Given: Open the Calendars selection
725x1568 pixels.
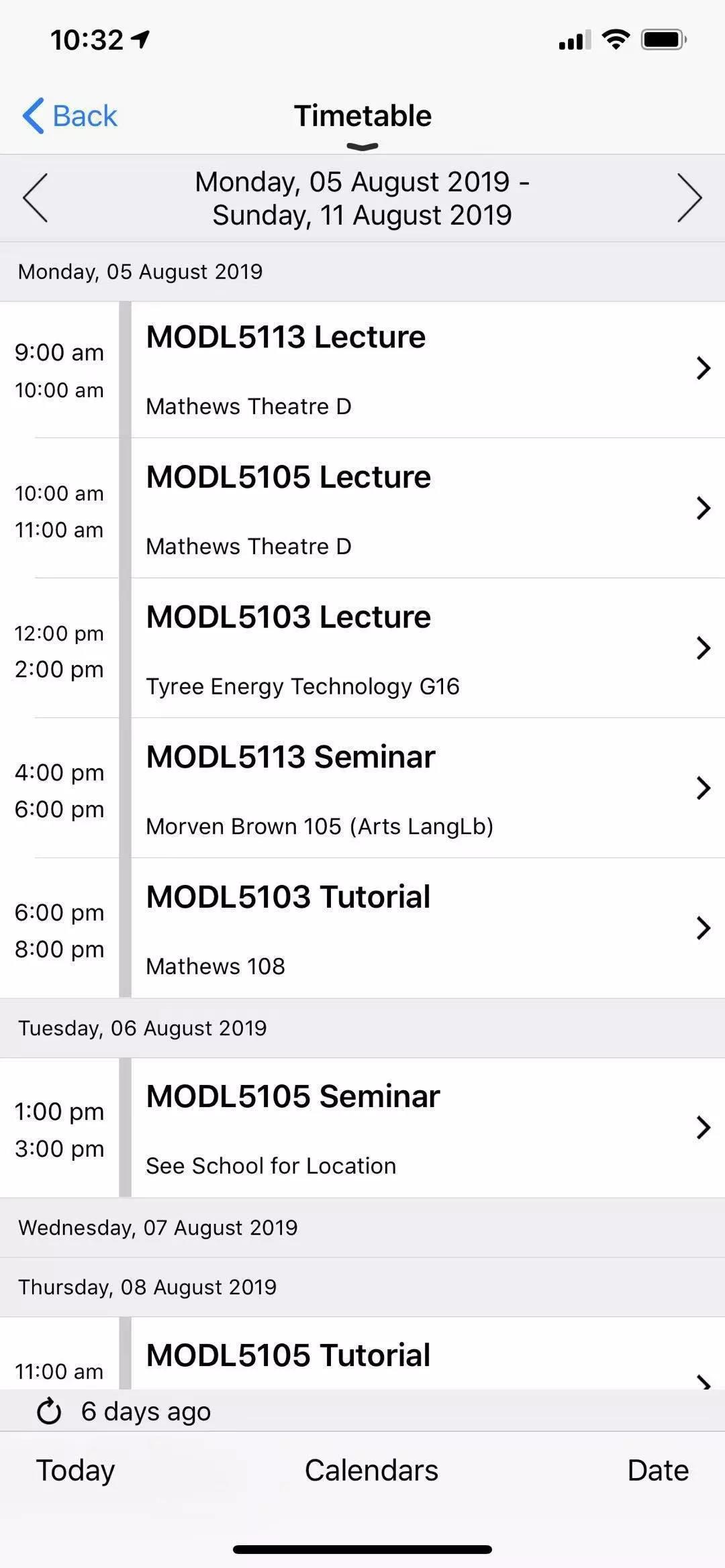Looking at the screenshot, I should point(371,1471).
